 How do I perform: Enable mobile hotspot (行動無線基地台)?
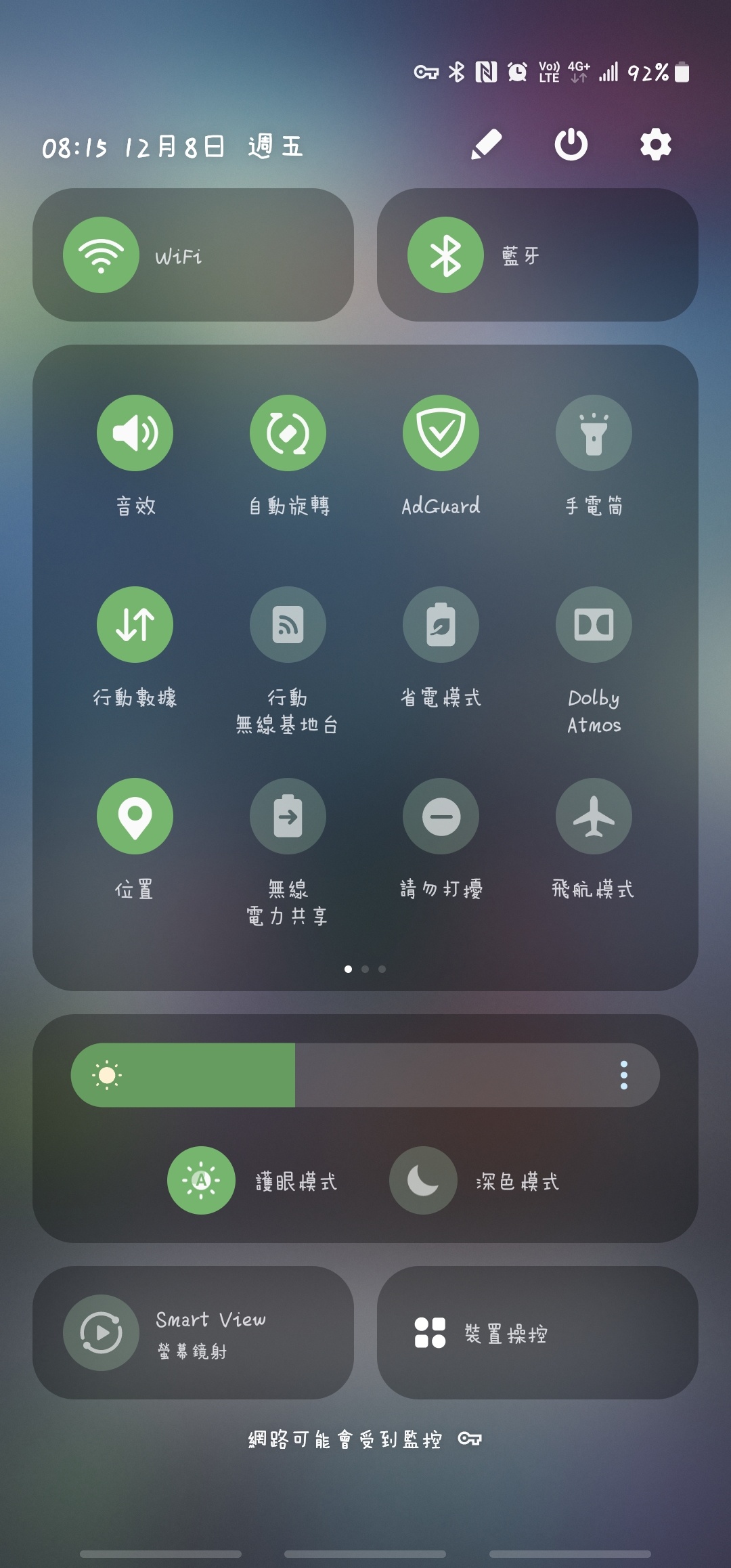(288, 624)
